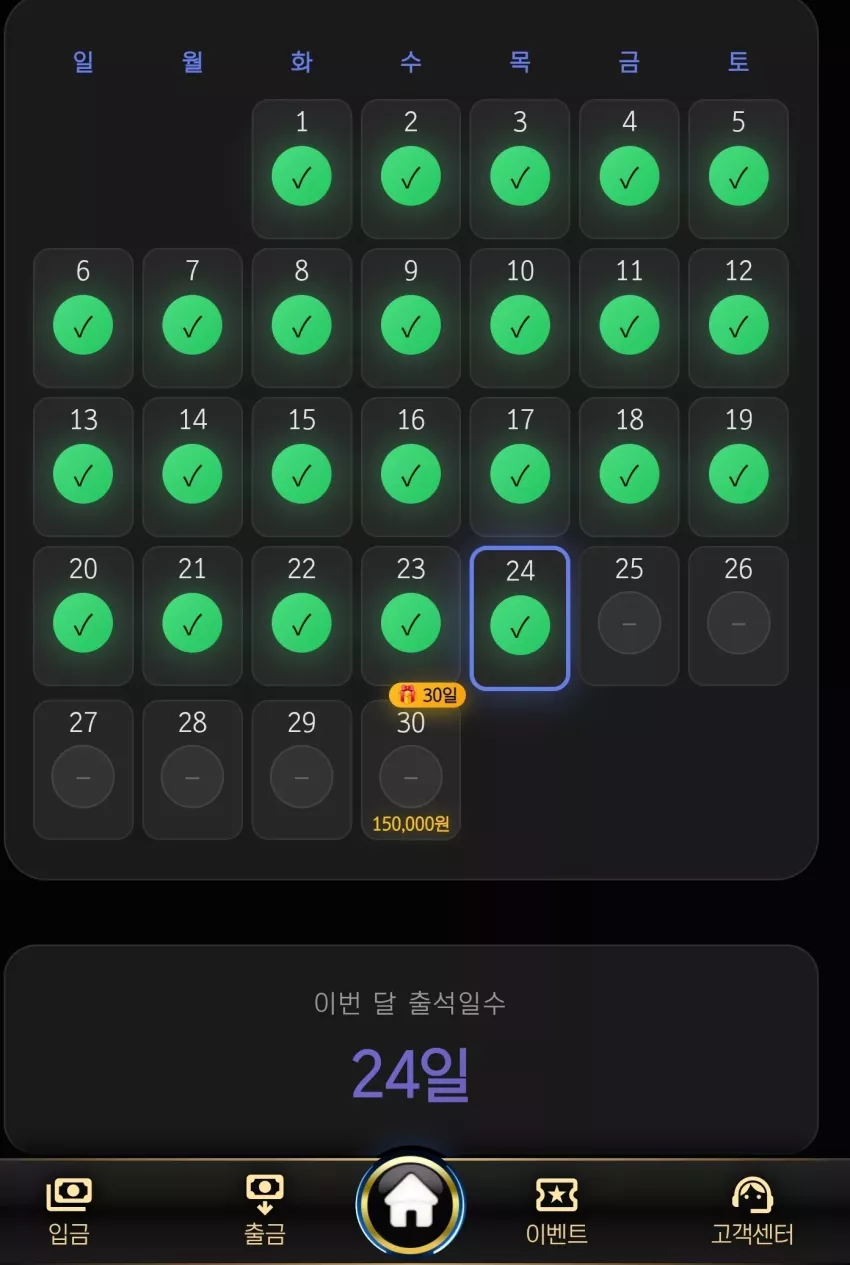This screenshot has width=850, height=1265.
Task: Open the 출금 withdrawal tab
Action: click(265, 1211)
